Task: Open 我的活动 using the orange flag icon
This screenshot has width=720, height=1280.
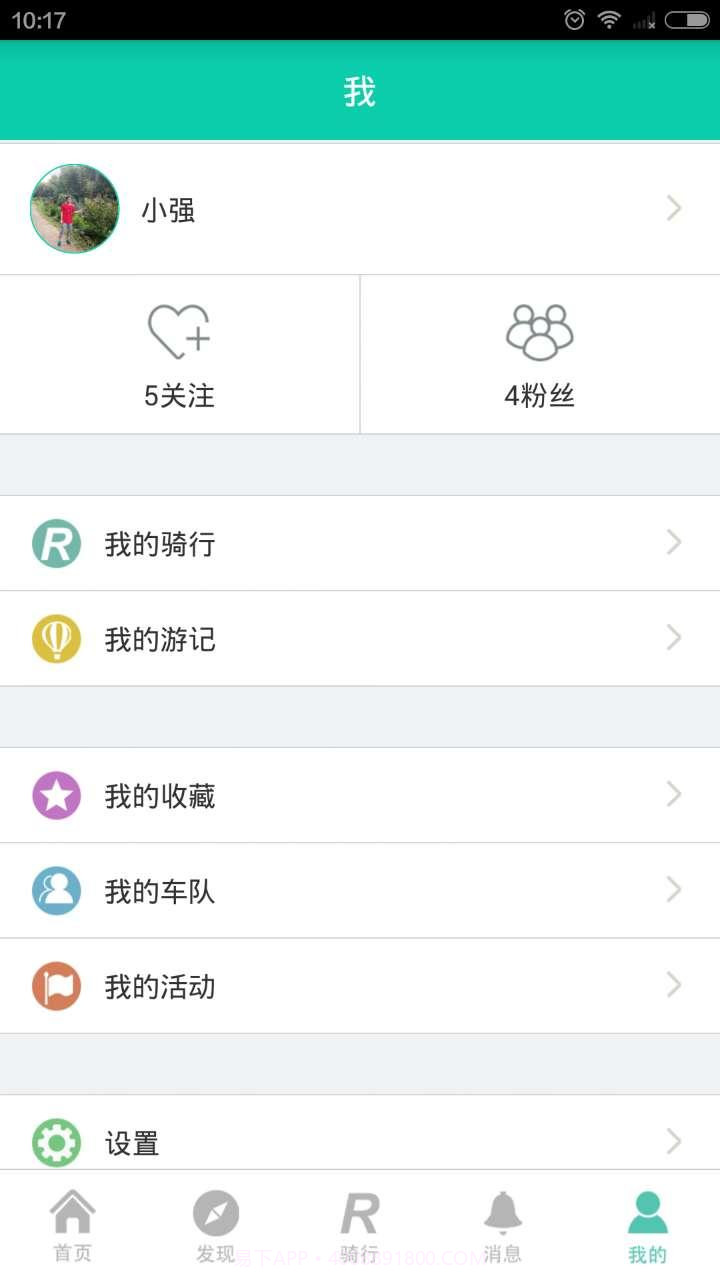Action: [x=57, y=986]
